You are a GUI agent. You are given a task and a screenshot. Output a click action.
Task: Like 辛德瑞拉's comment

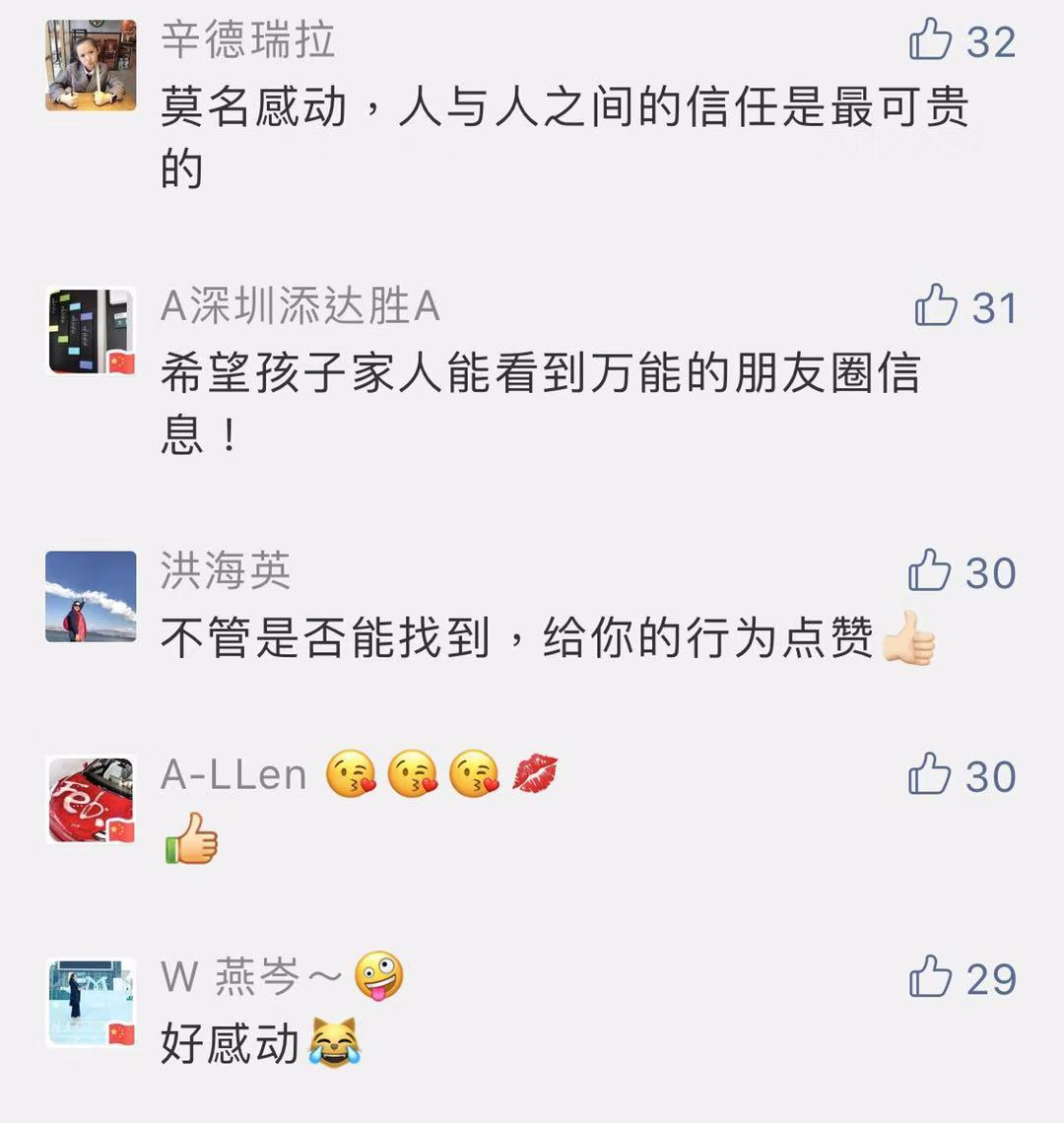pos(930,40)
